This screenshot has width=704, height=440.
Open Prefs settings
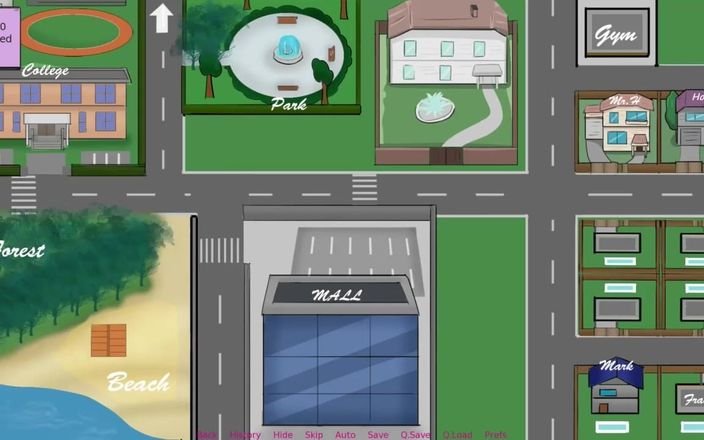(x=496, y=435)
